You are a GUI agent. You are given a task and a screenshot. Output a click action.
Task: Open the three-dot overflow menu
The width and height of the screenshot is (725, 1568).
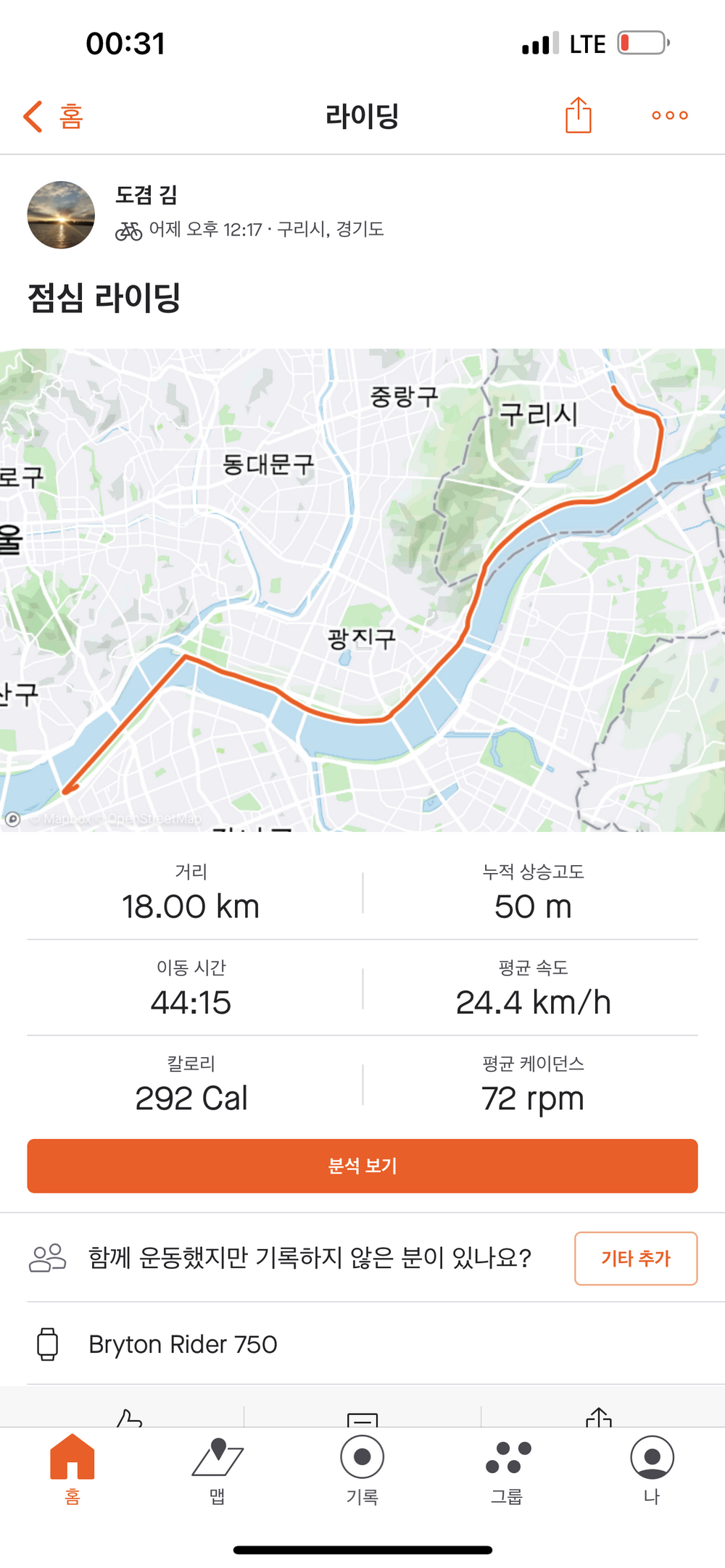pyautogui.click(x=669, y=115)
